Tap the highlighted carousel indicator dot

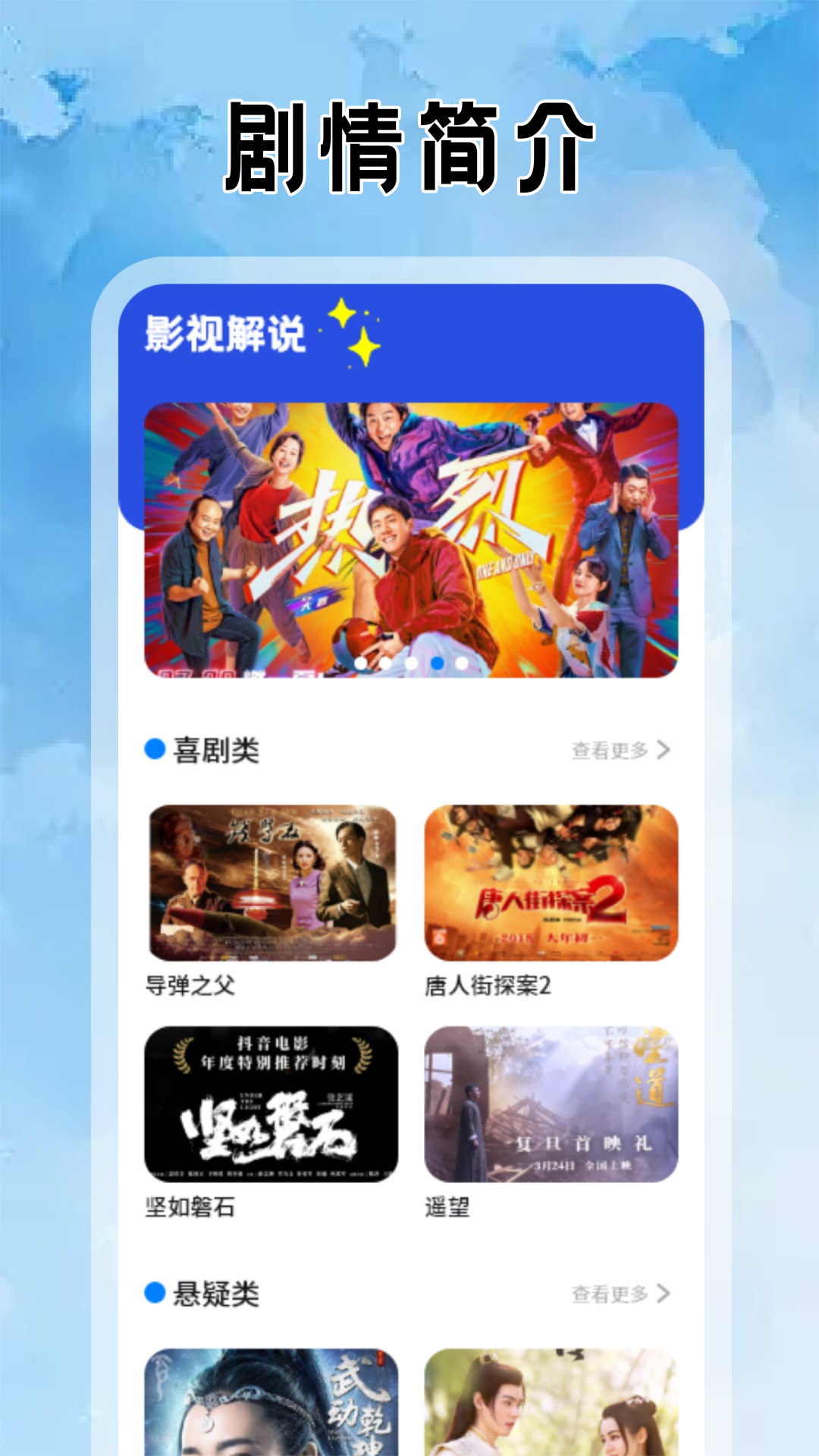pyautogui.click(x=438, y=662)
